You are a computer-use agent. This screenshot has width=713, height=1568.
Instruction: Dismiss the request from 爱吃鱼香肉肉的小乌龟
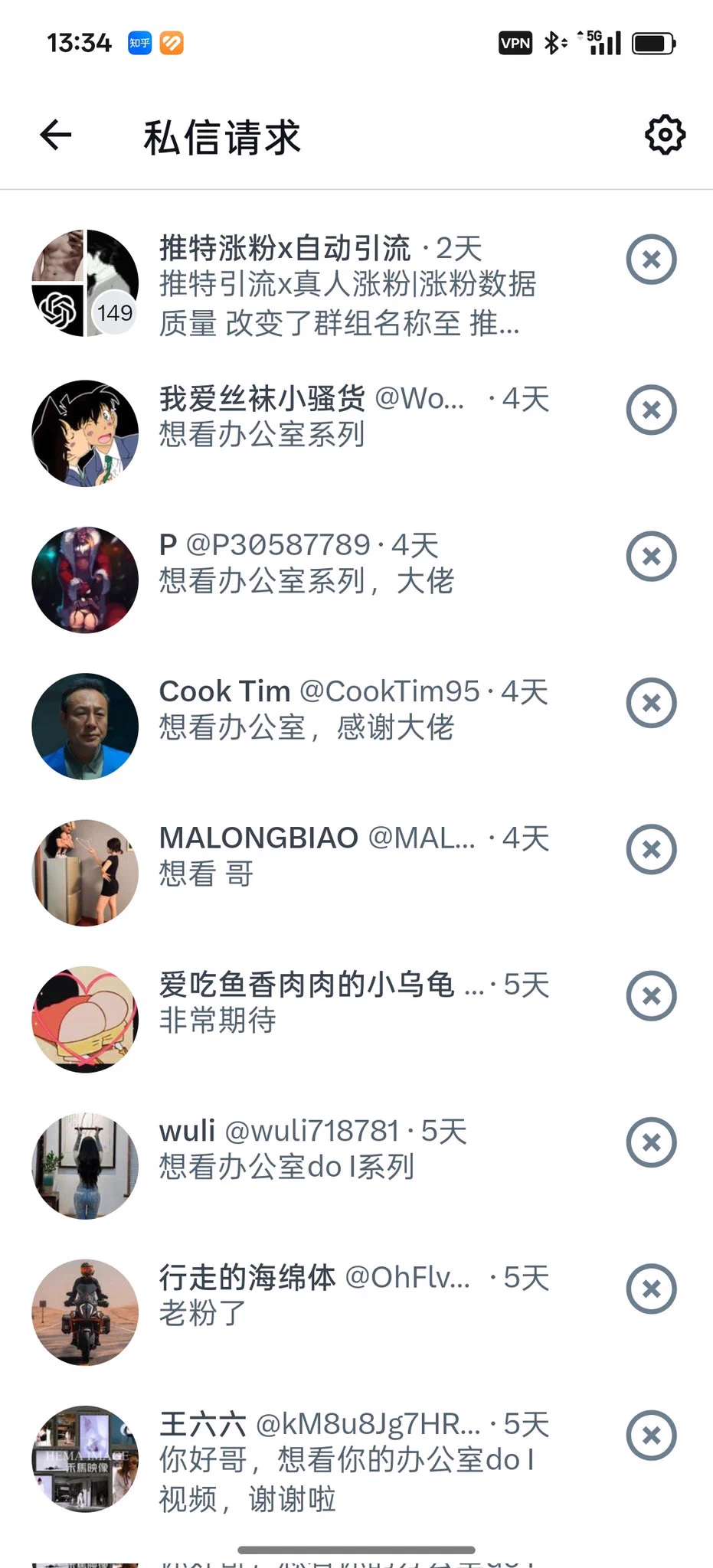tap(651, 996)
